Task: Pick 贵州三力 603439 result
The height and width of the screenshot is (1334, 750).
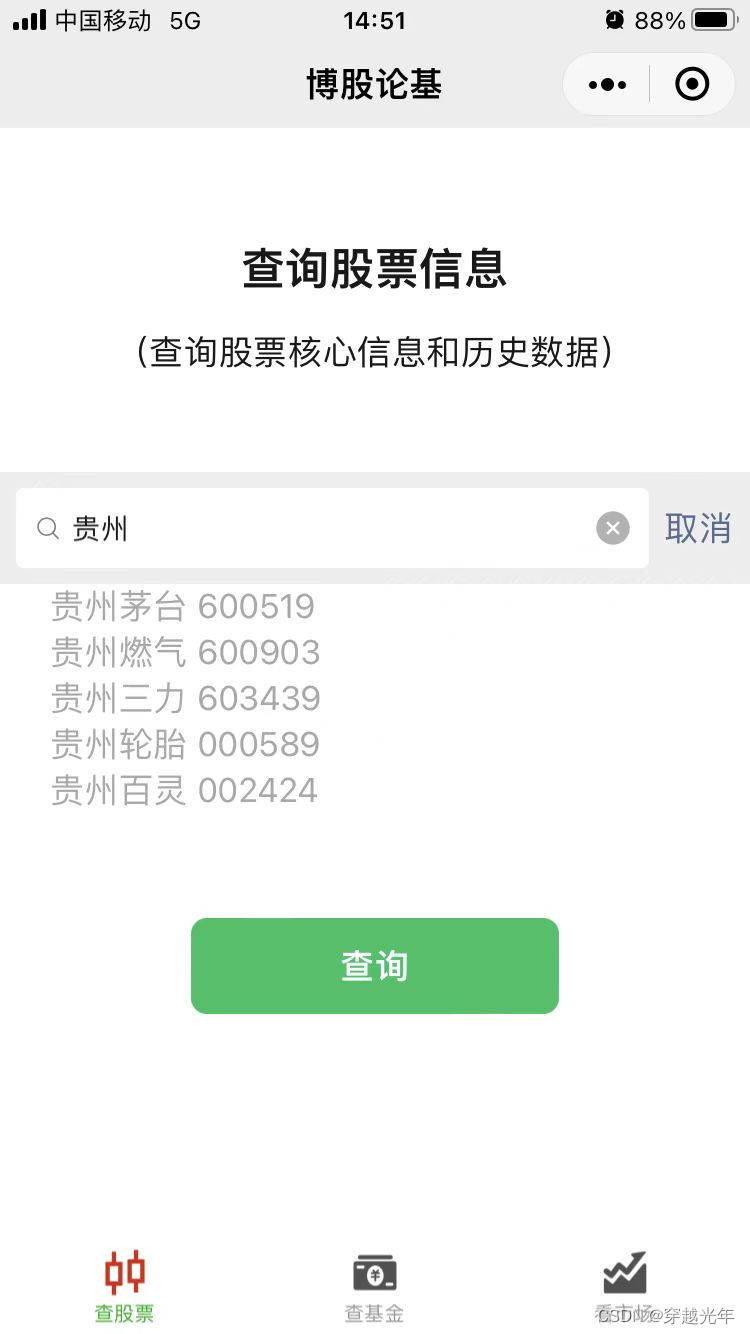Action: (x=185, y=698)
